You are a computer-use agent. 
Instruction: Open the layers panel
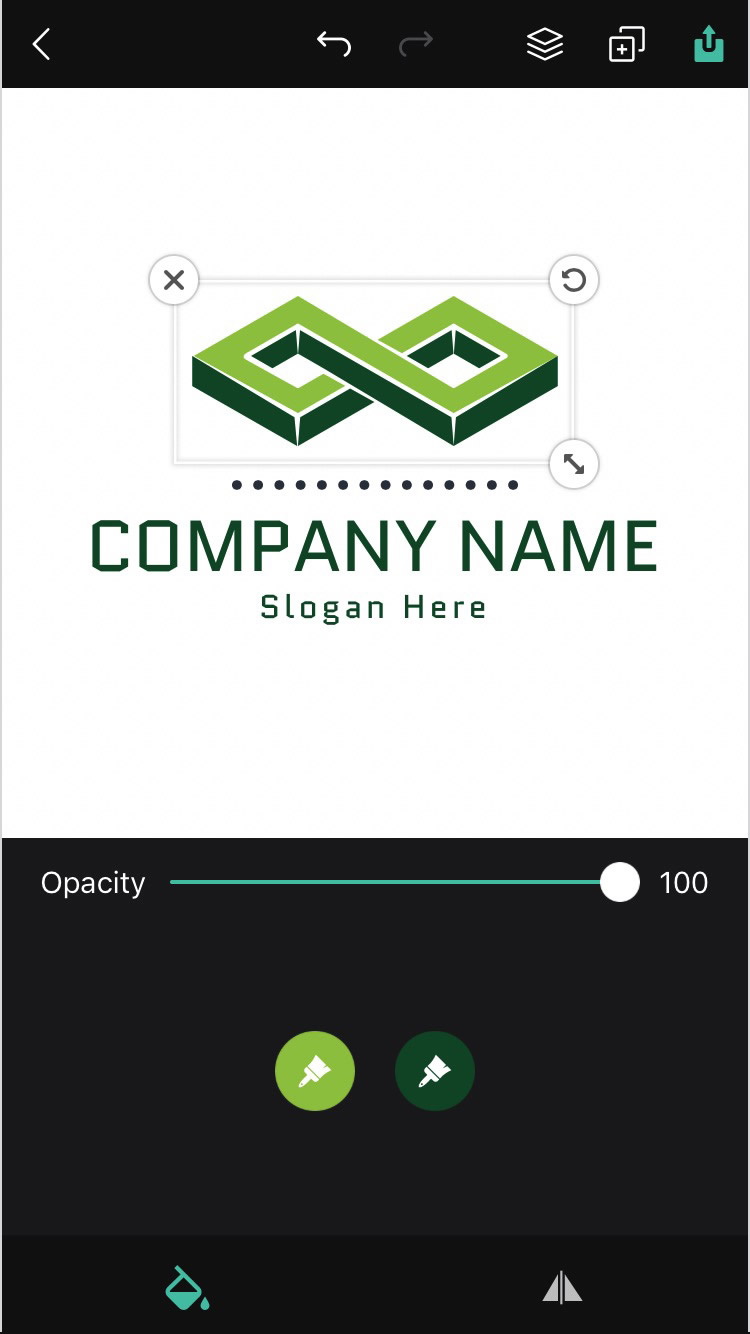tap(545, 44)
